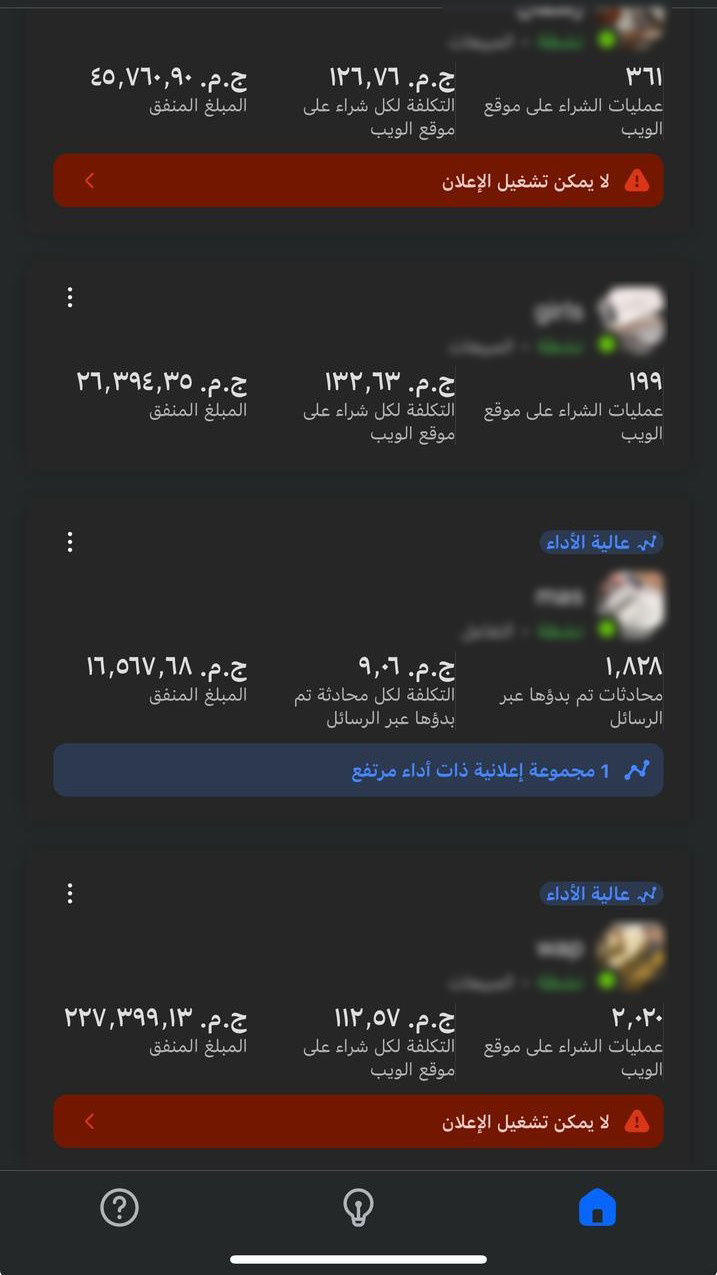Open overflow menu for 227,399.13 spent campaign
The height and width of the screenshot is (1275, 717).
pos(70,893)
